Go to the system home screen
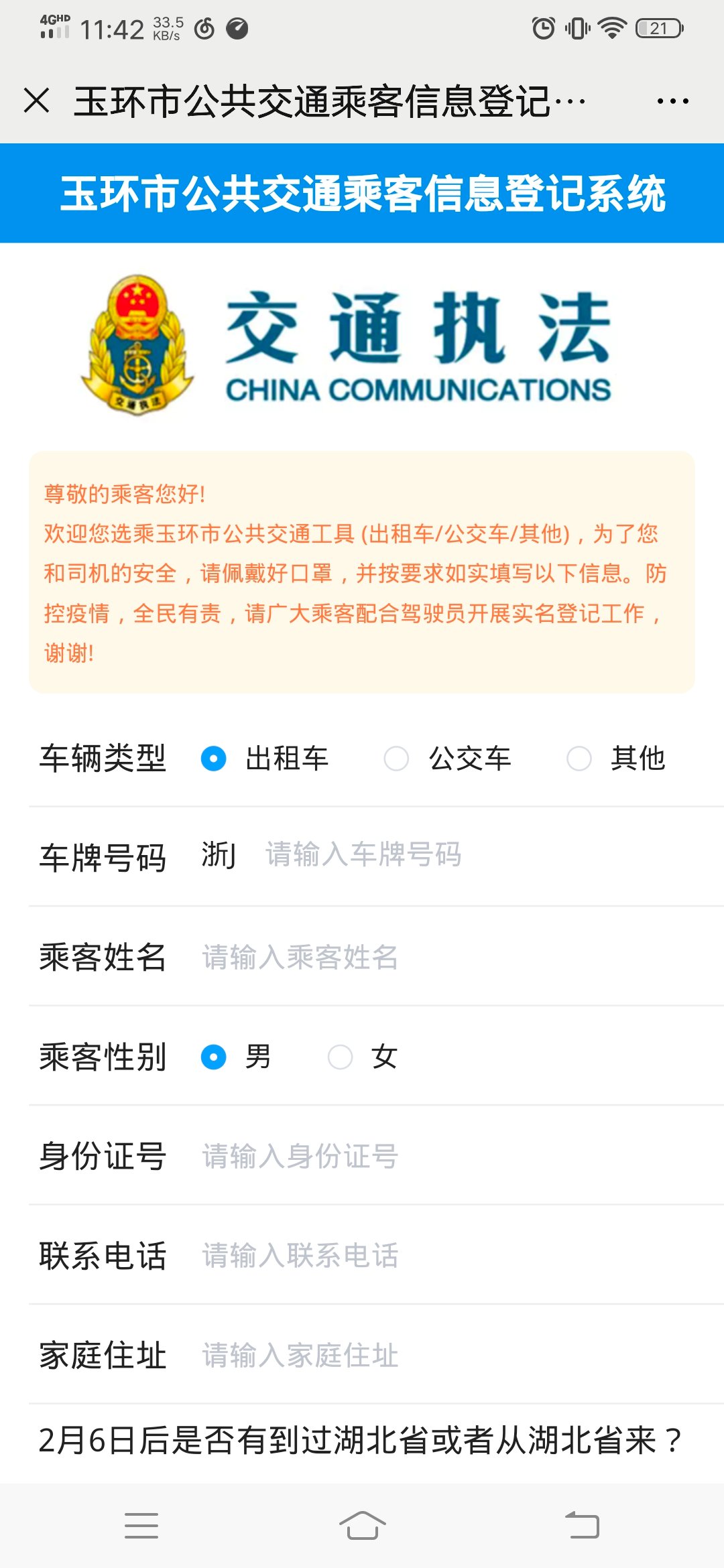 pyautogui.click(x=362, y=1526)
